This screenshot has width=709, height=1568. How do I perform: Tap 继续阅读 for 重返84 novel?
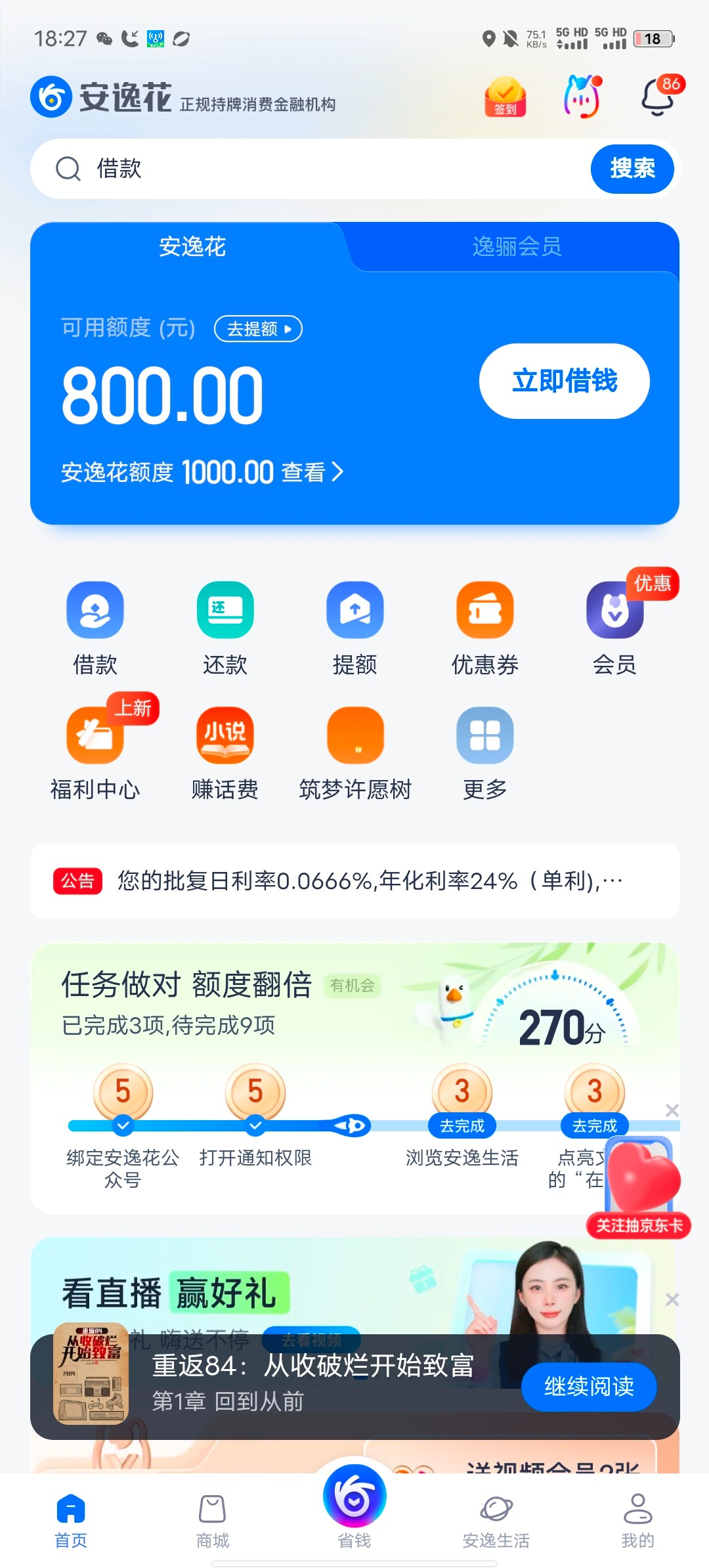coord(588,1386)
